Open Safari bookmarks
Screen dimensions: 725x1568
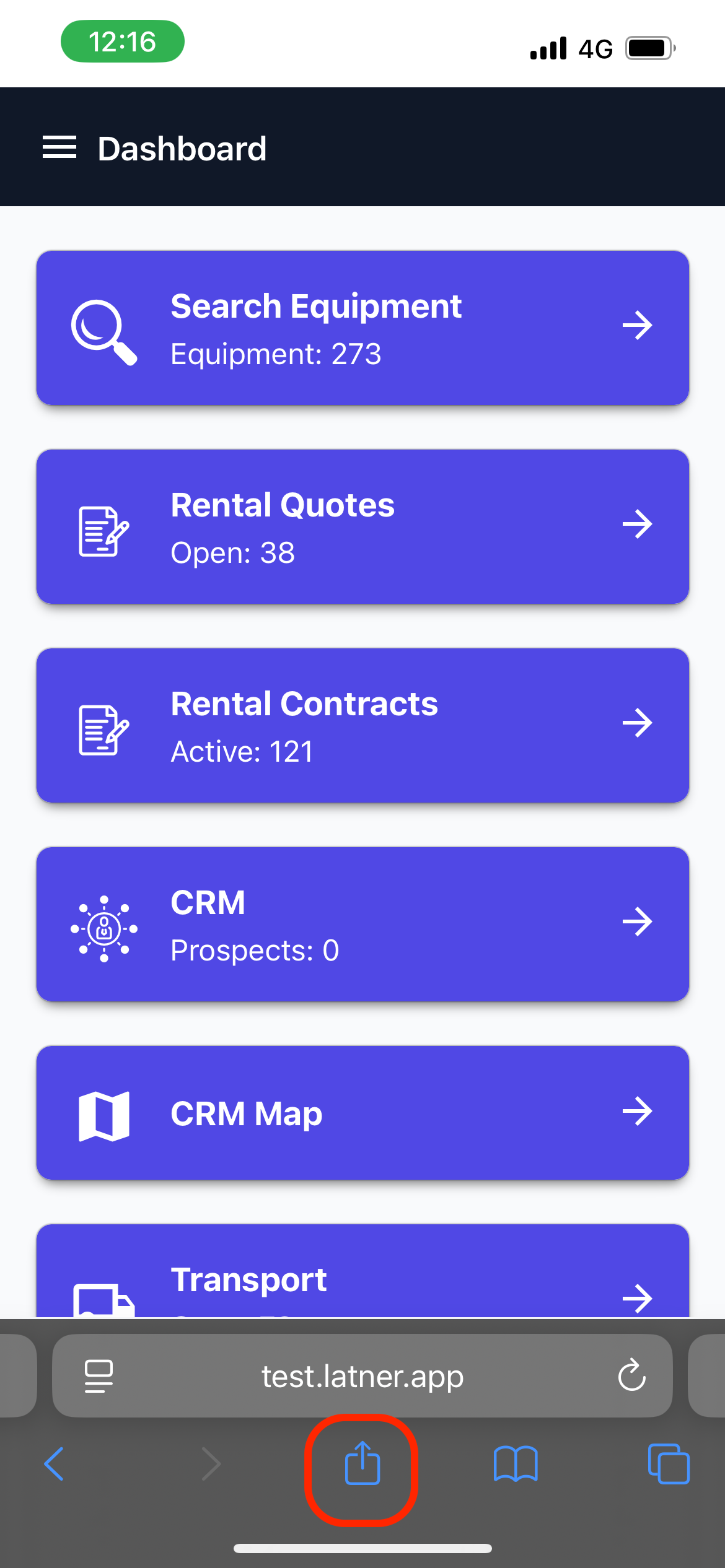[515, 1464]
